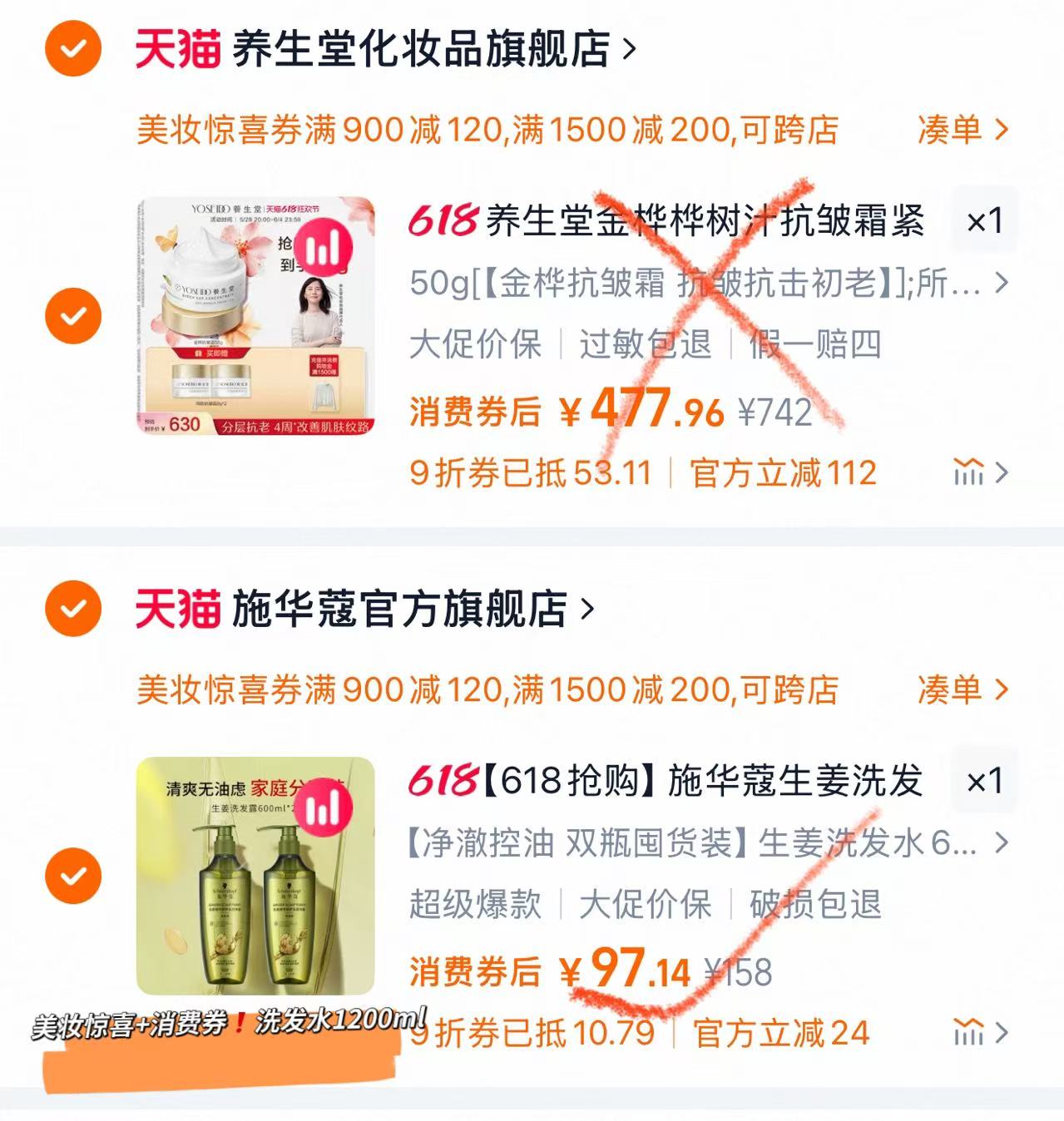Open the 养生堂化妆品旗舰店 store page

[x=420, y=49]
